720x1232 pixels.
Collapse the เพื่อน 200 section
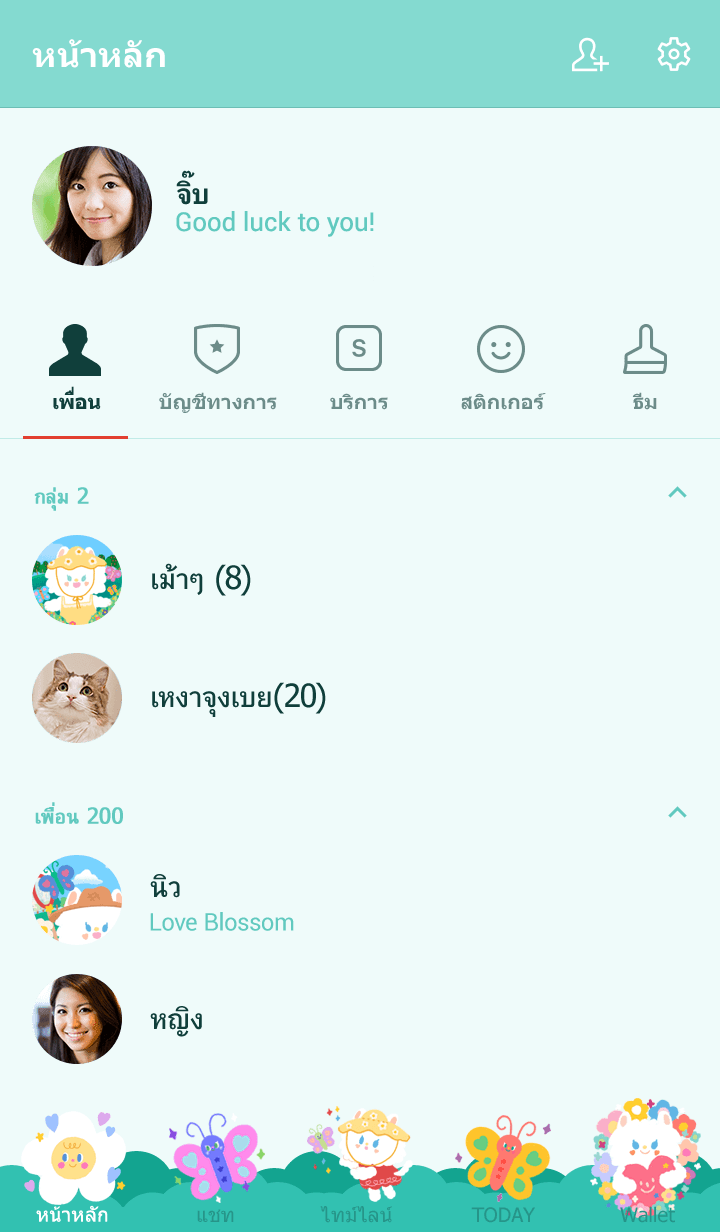tap(677, 813)
